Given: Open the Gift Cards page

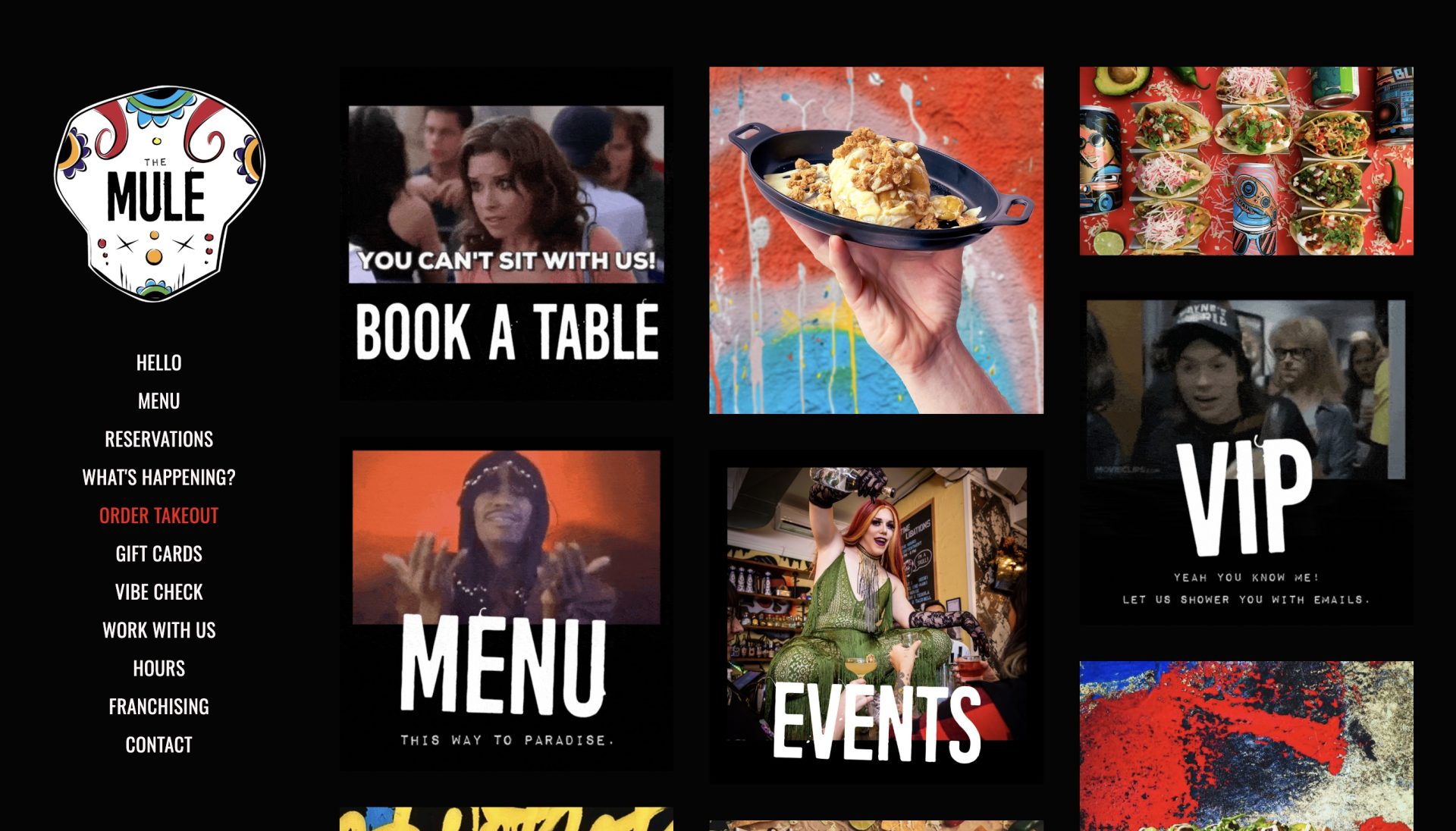Looking at the screenshot, I should (x=158, y=553).
